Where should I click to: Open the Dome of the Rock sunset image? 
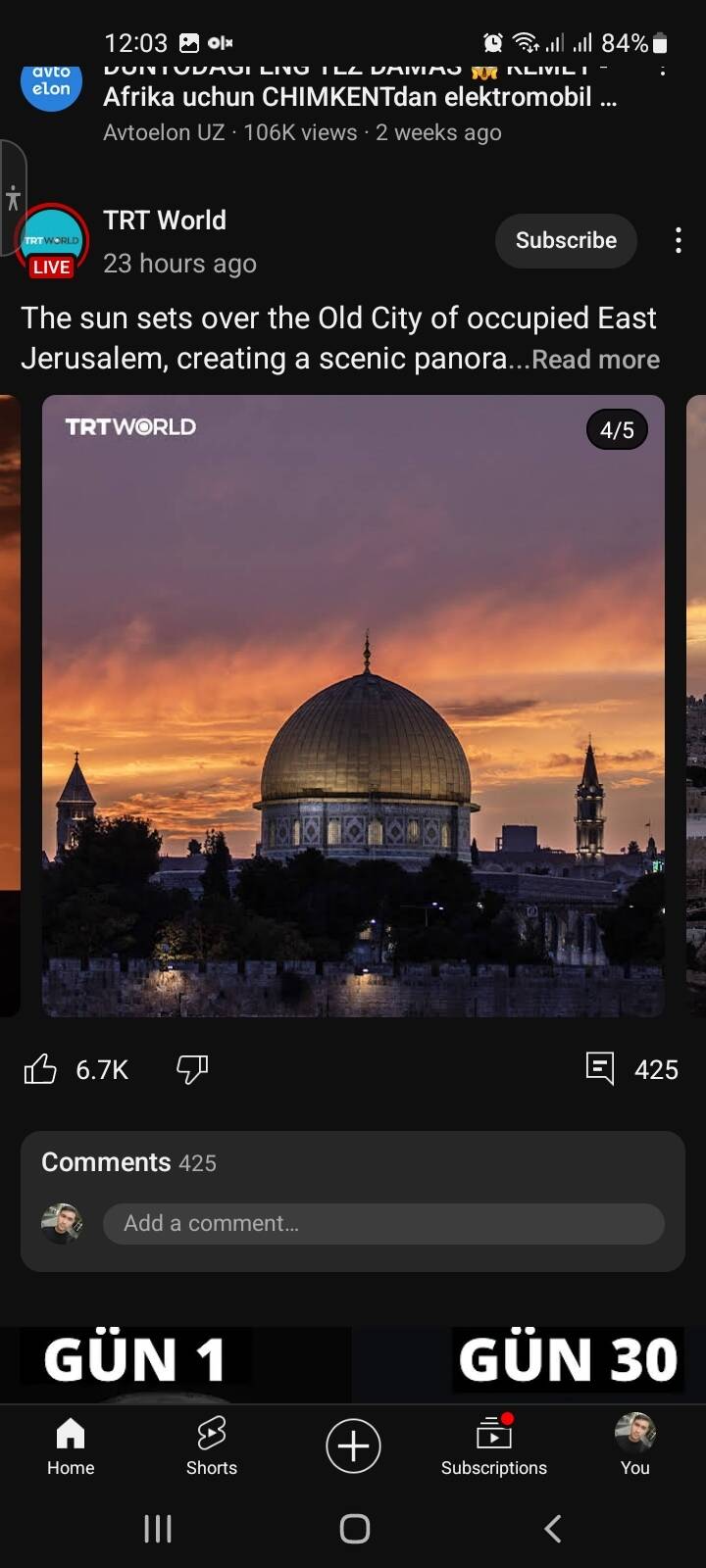pyautogui.click(x=353, y=706)
